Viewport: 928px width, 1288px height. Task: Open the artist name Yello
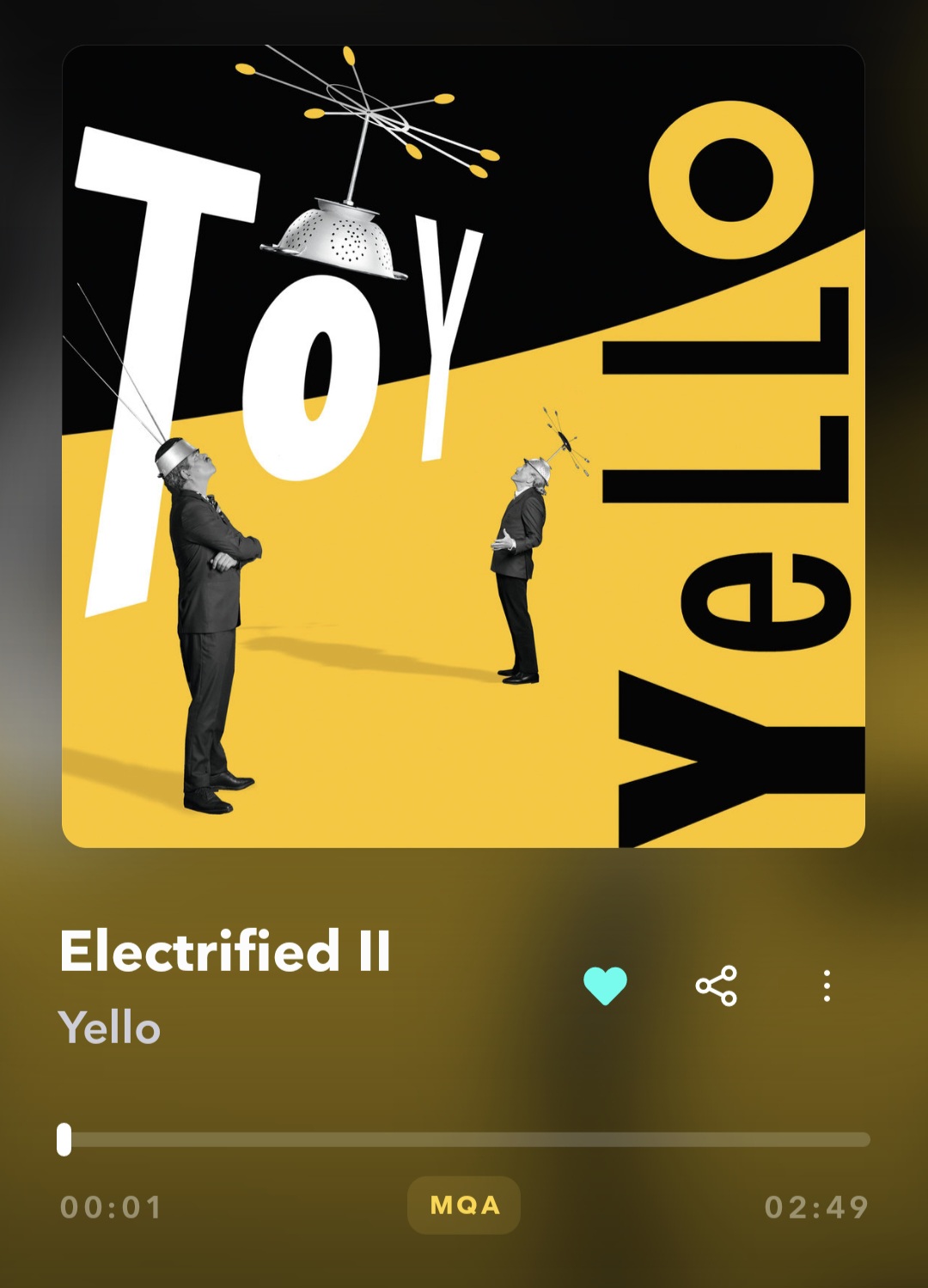click(110, 1028)
